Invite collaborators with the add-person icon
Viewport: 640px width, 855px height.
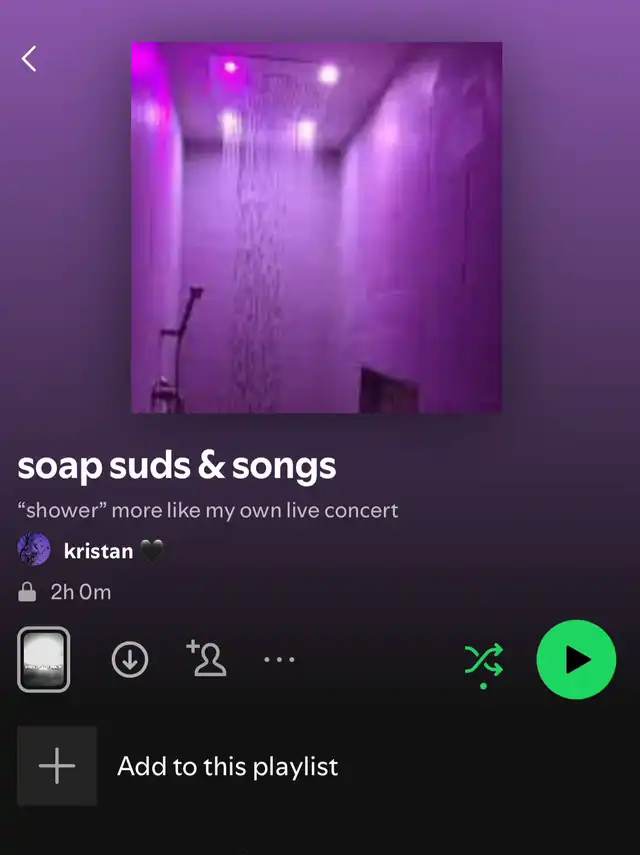pos(207,659)
